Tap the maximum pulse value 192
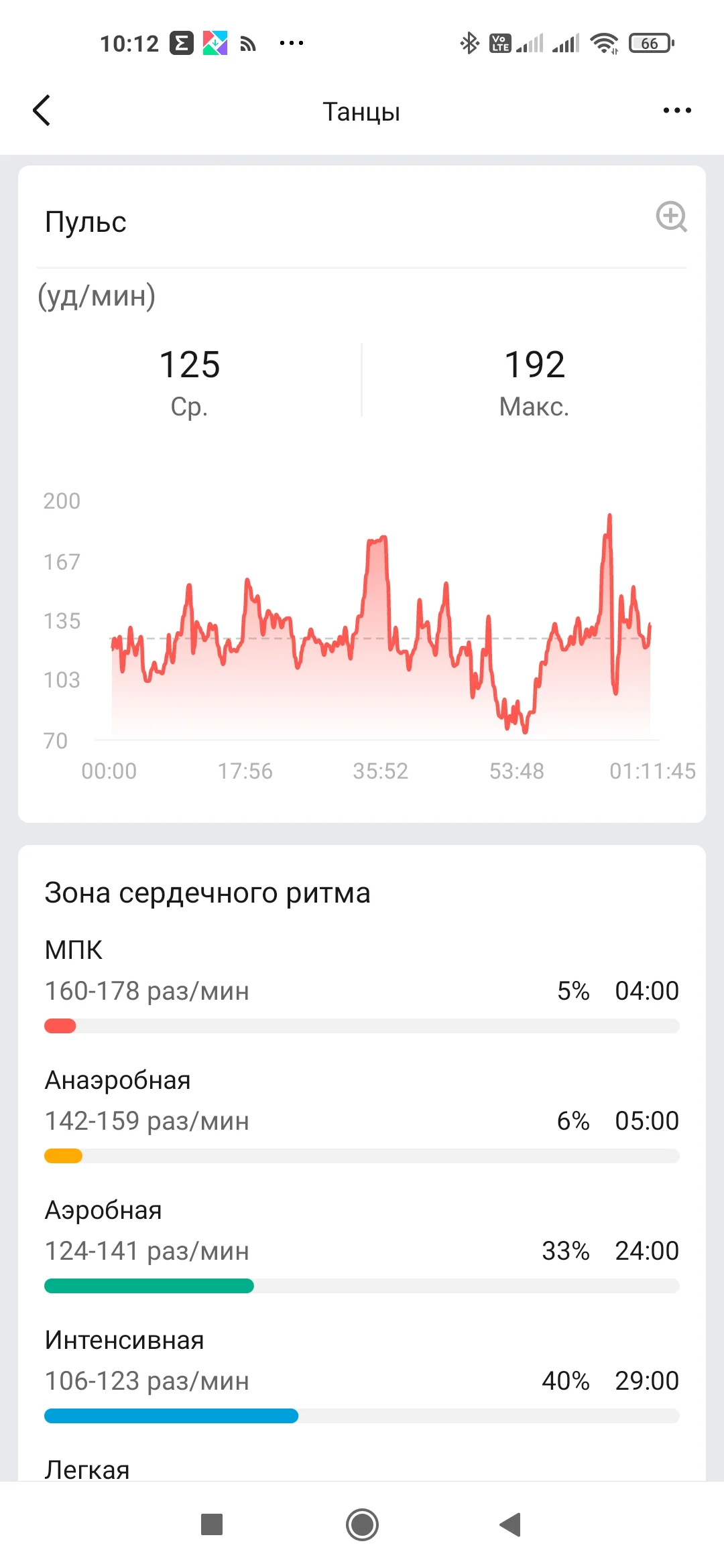 tap(534, 365)
